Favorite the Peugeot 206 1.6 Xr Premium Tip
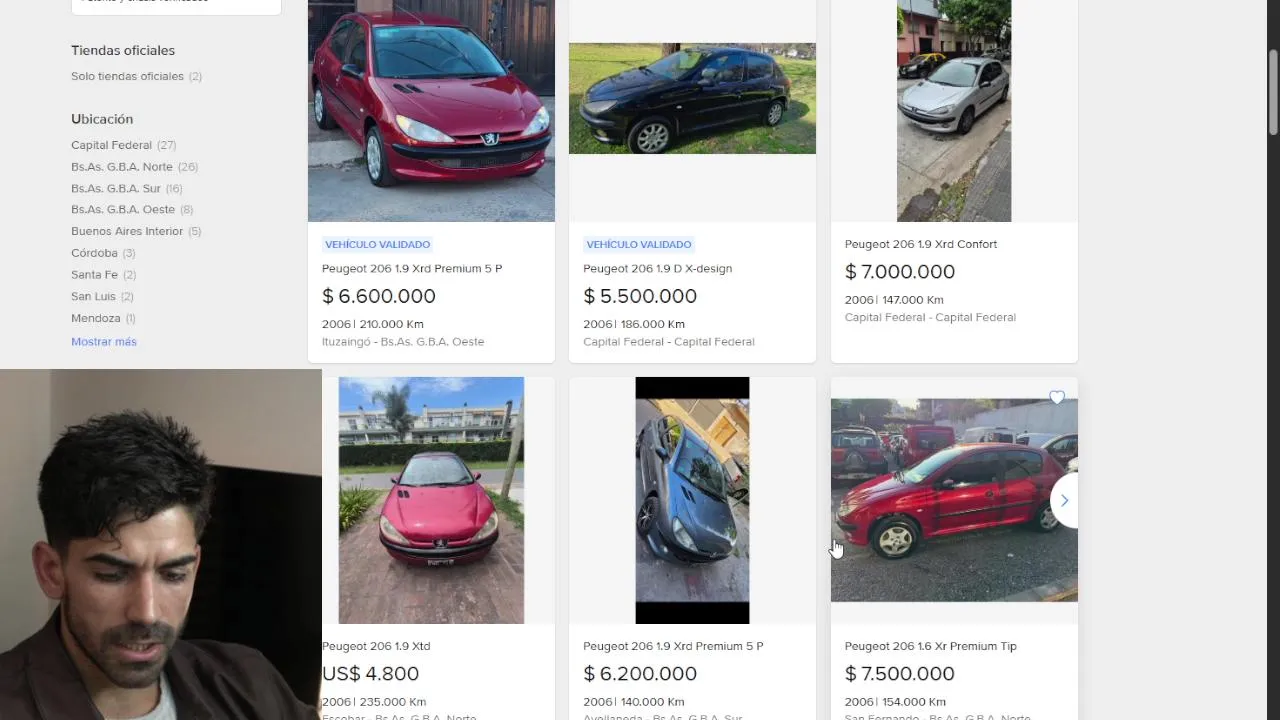1280x720 pixels. [1057, 398]
